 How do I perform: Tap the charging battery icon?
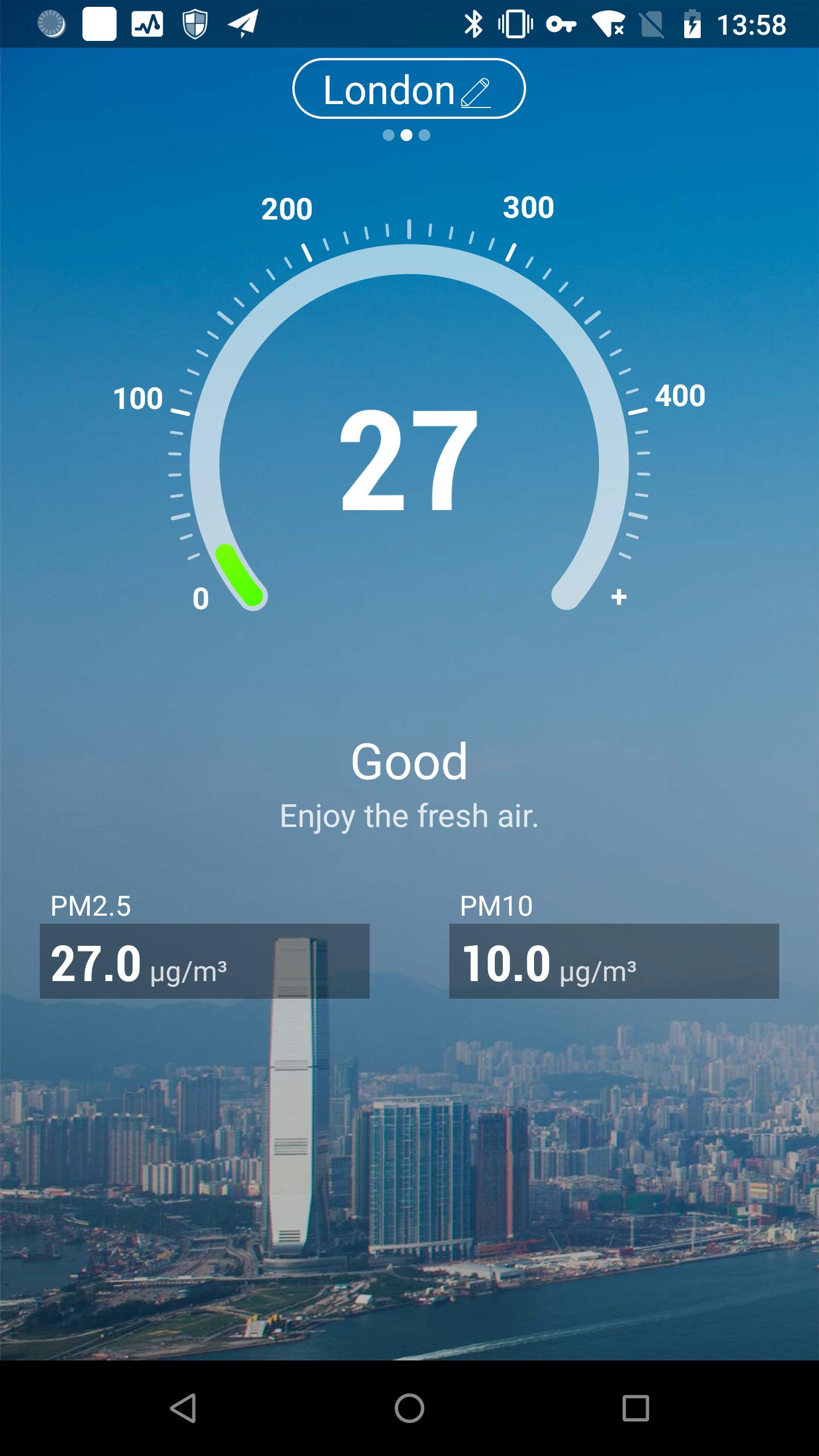[x=693, y=24]
